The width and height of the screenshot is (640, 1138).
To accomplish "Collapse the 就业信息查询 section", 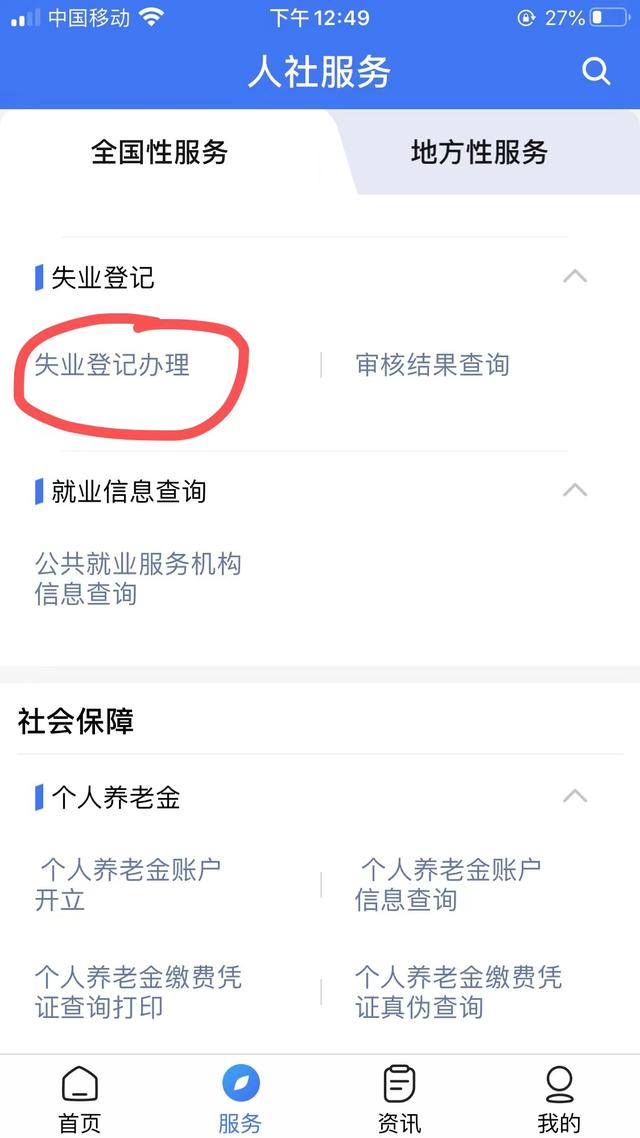I will click(x=575, y=490).
